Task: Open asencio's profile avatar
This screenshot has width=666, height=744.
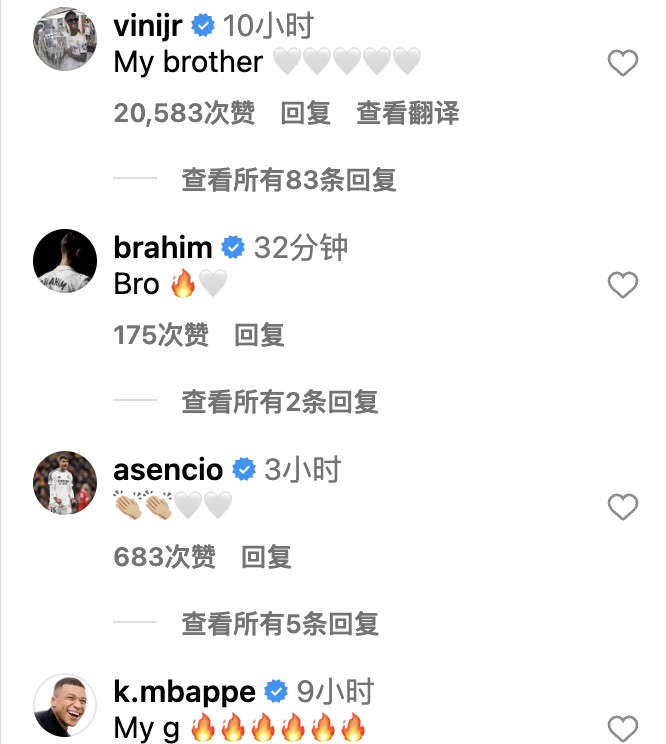Action: pyautogui.click(x=65, y=484)
